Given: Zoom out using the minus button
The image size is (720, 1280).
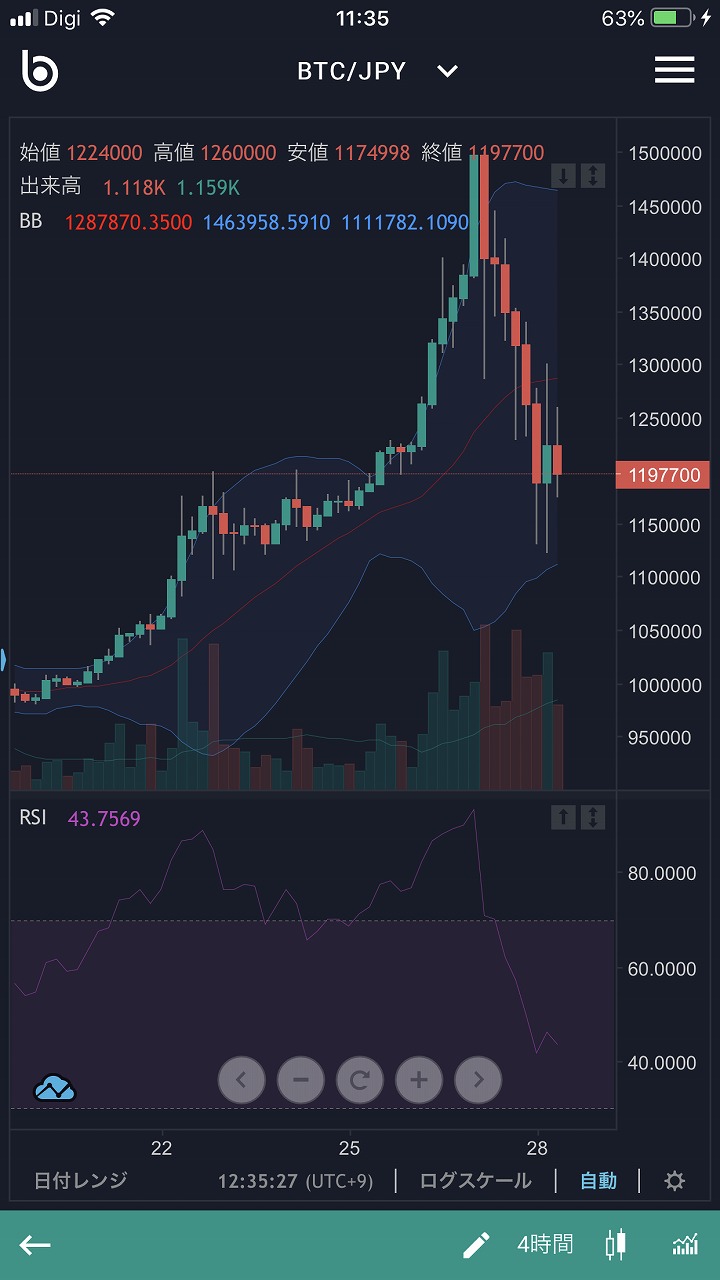Looking at the screenshot, I should 300,1079.
